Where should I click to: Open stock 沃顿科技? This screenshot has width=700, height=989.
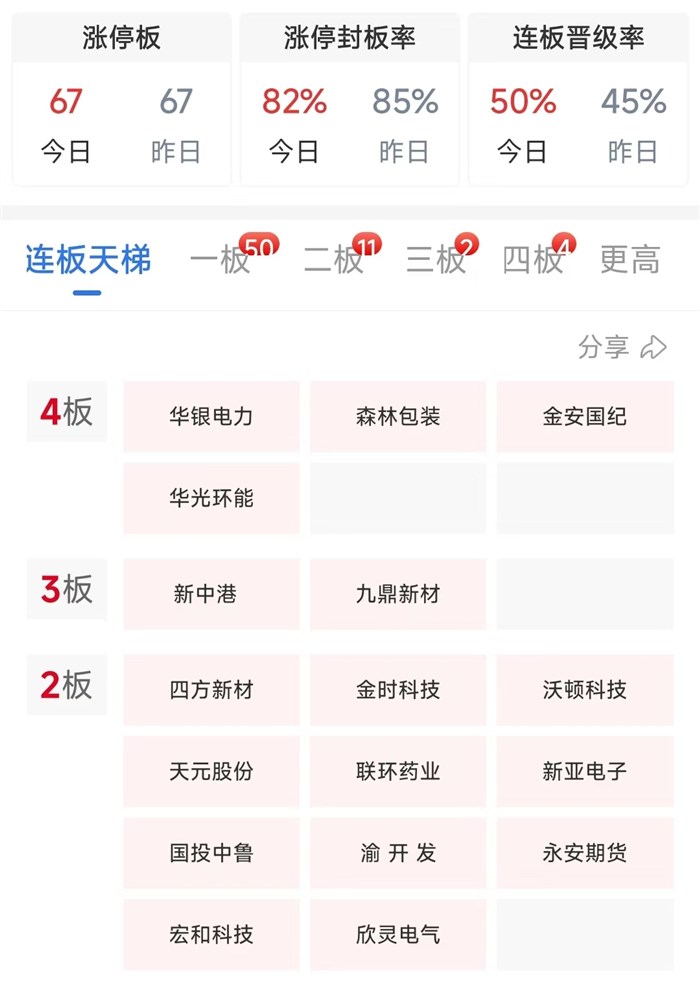click(585, 690)
